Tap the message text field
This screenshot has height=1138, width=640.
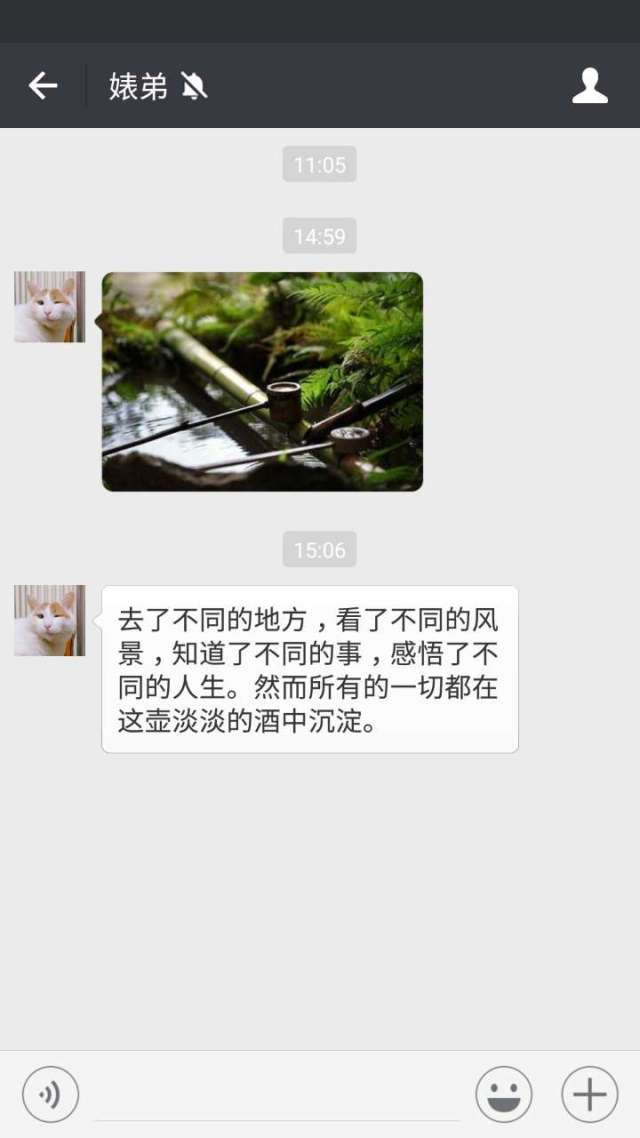[x=276, y=1096]
